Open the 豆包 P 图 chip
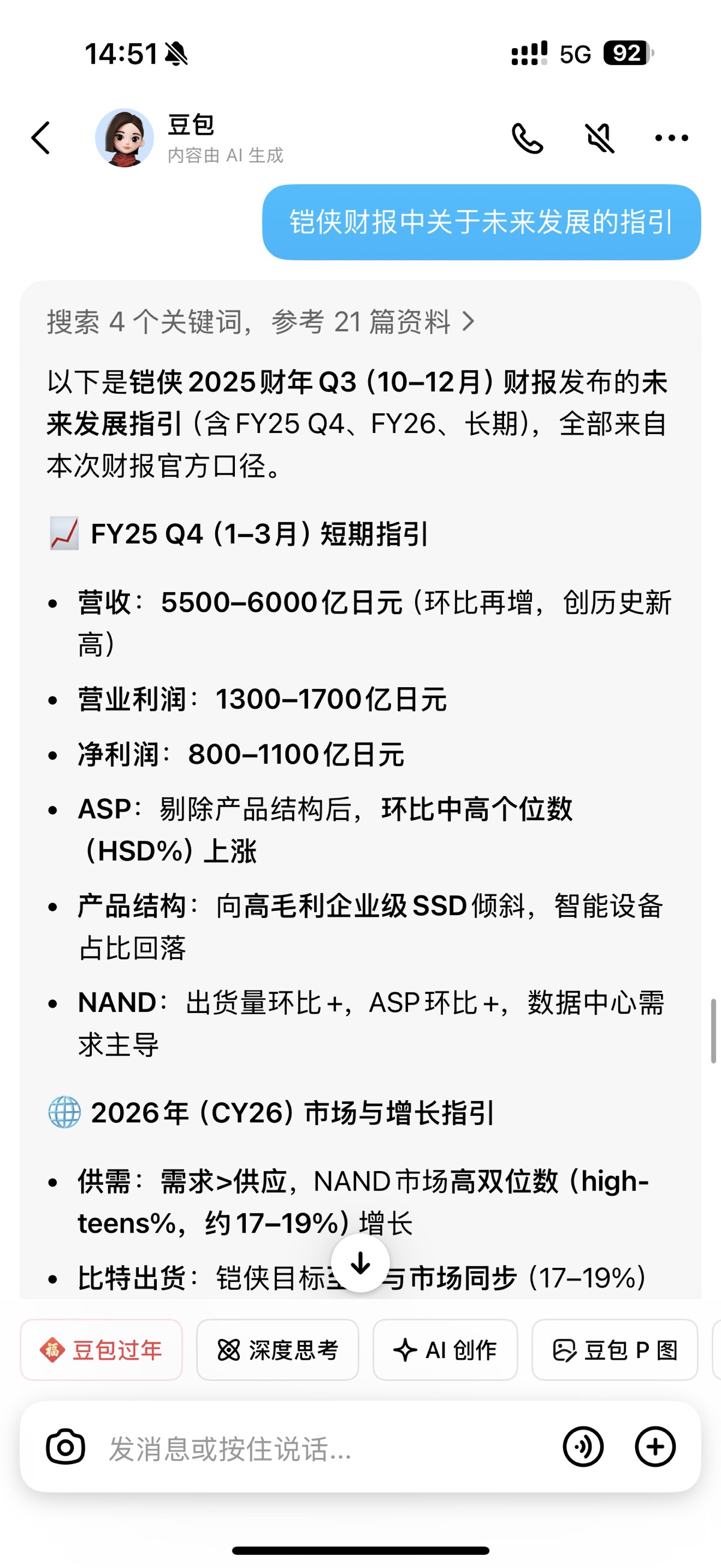The height and width of the screenshot is (1568, 721). pyautogui.click(x=615, y=1350)
